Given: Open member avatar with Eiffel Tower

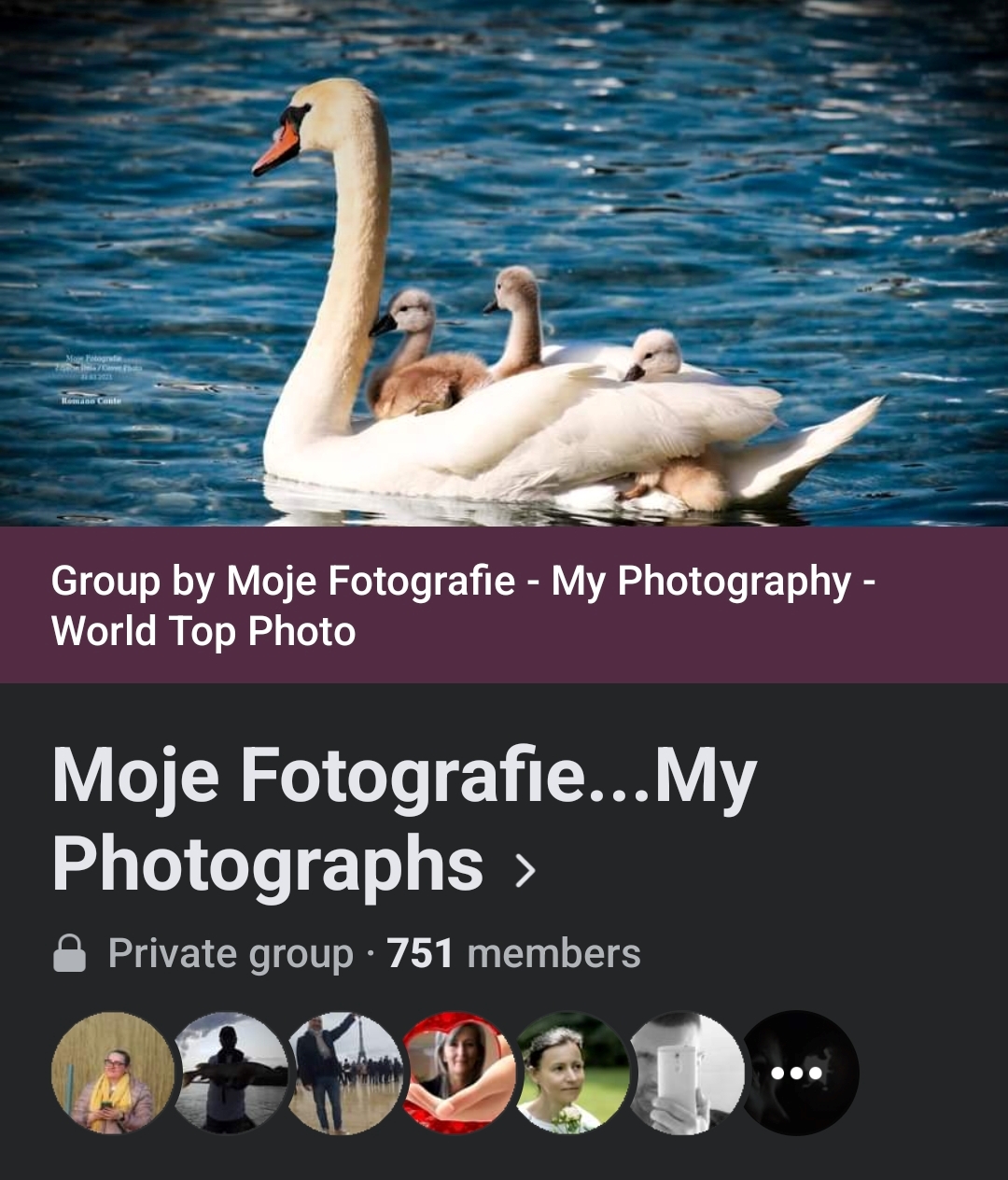Looking at the screenshot, I should click(x=345, y=1073).
